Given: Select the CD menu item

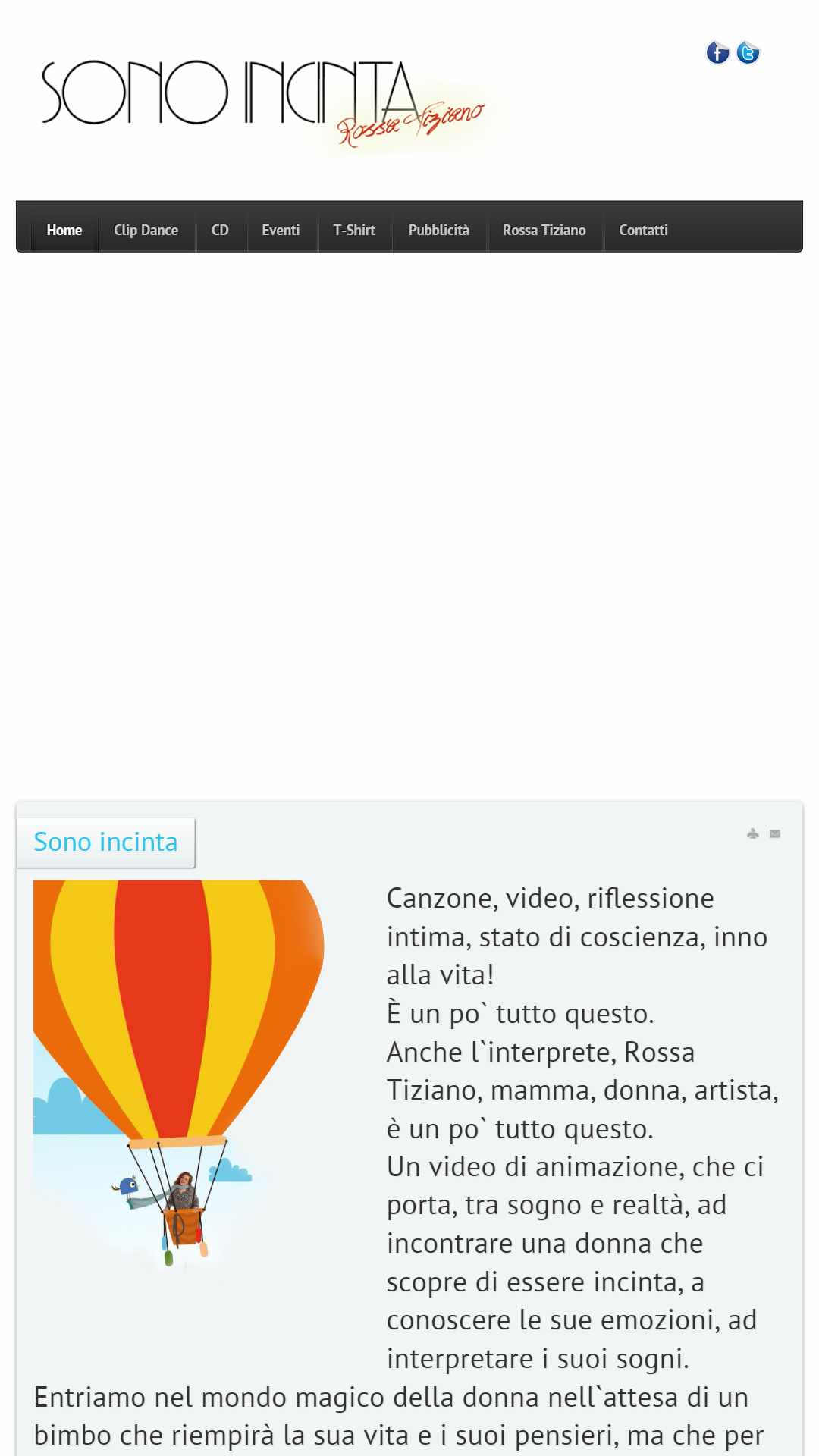Looking at the screenshot, I should [x=220, y=230].
